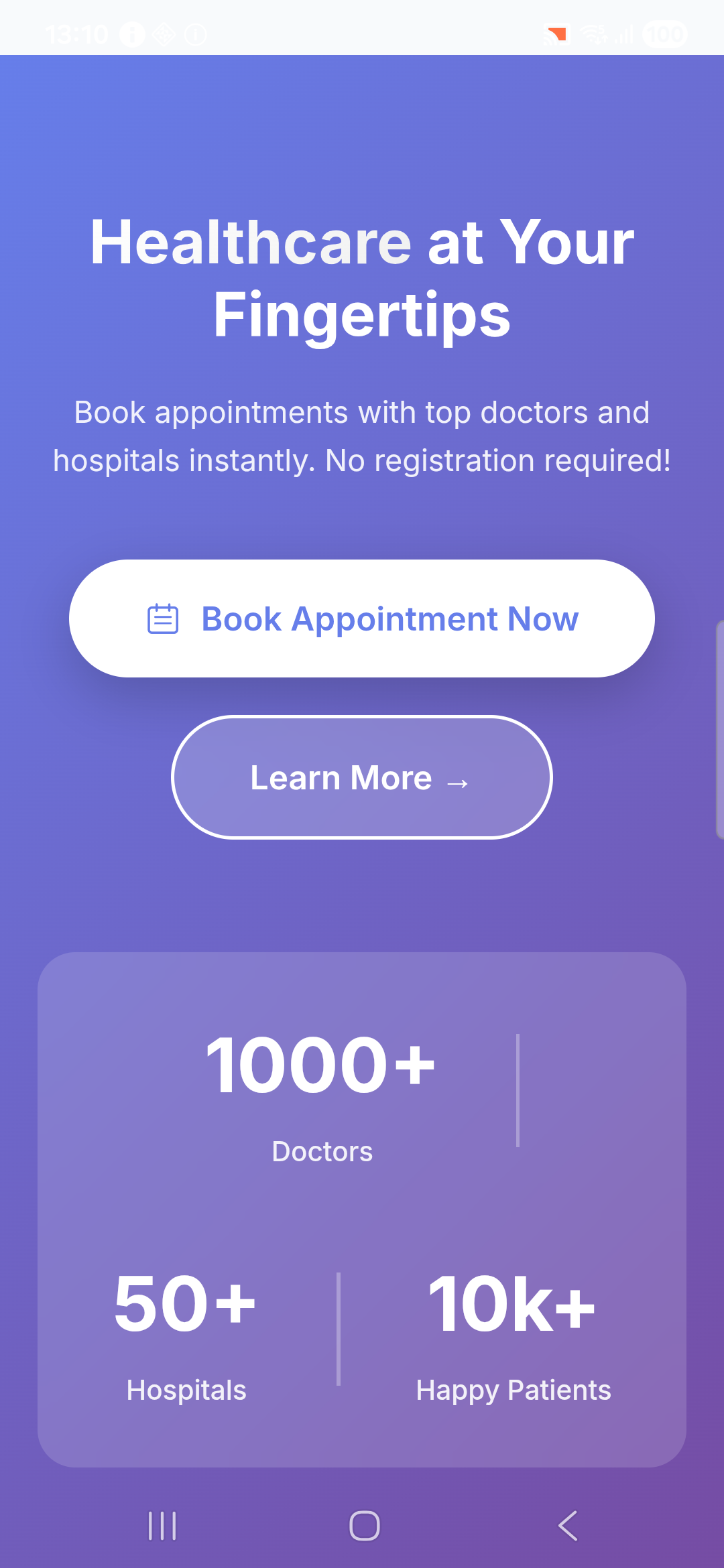The width and height of the screenshot is (724, 1568).
Task: Open the Learn More section
Action: [x=362, y=777]
